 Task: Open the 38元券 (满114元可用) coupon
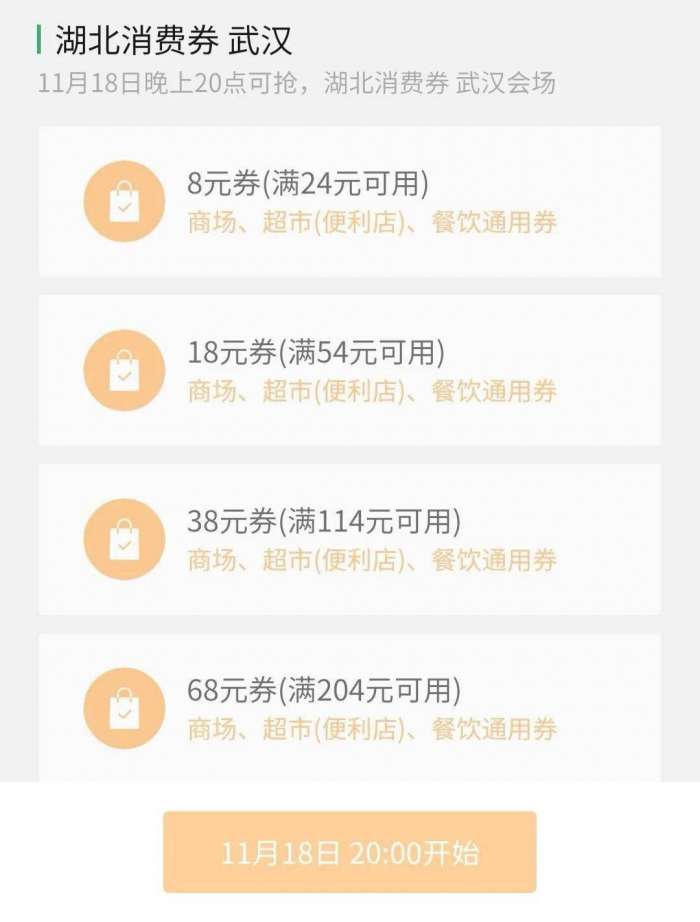(x=349, y=539)
